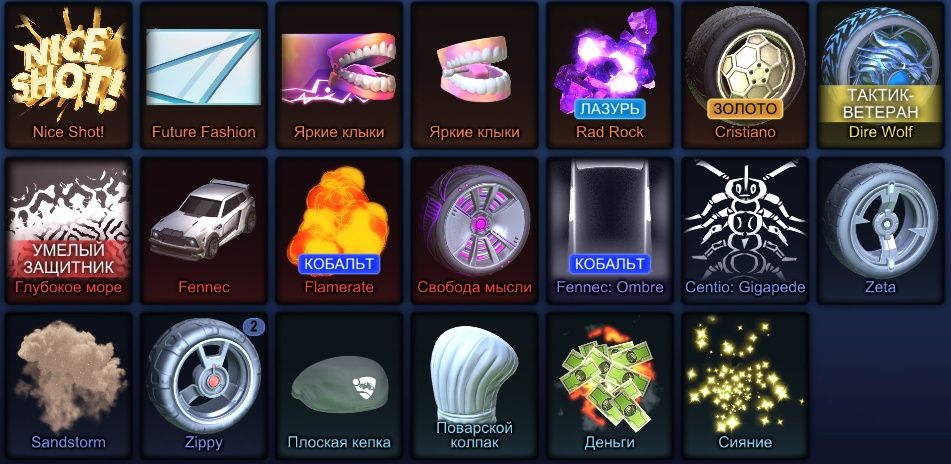Viewport: 951px width, 464px height.
Task: Select the Сияние item
Action: click(745, 384)
